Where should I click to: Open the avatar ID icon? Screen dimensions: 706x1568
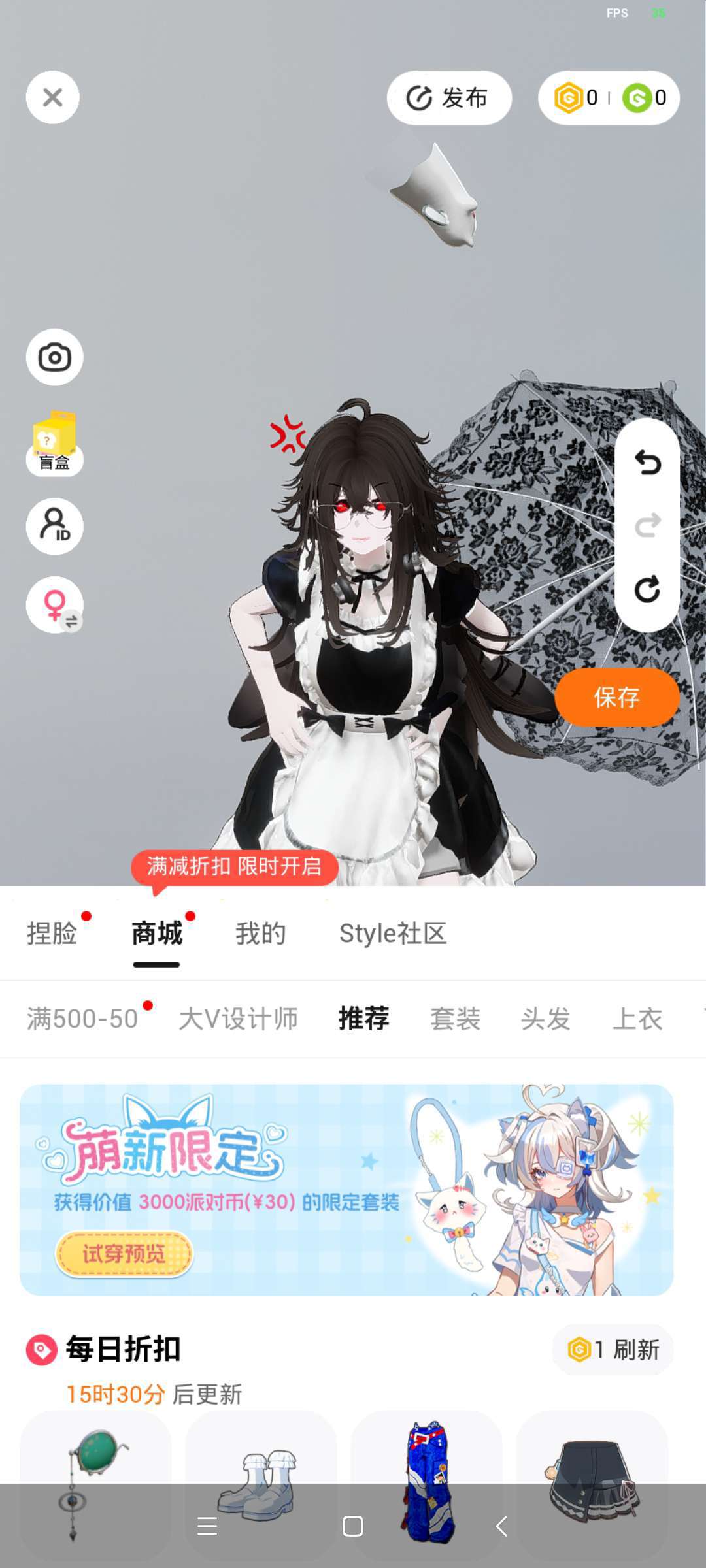tap(54, 527)
